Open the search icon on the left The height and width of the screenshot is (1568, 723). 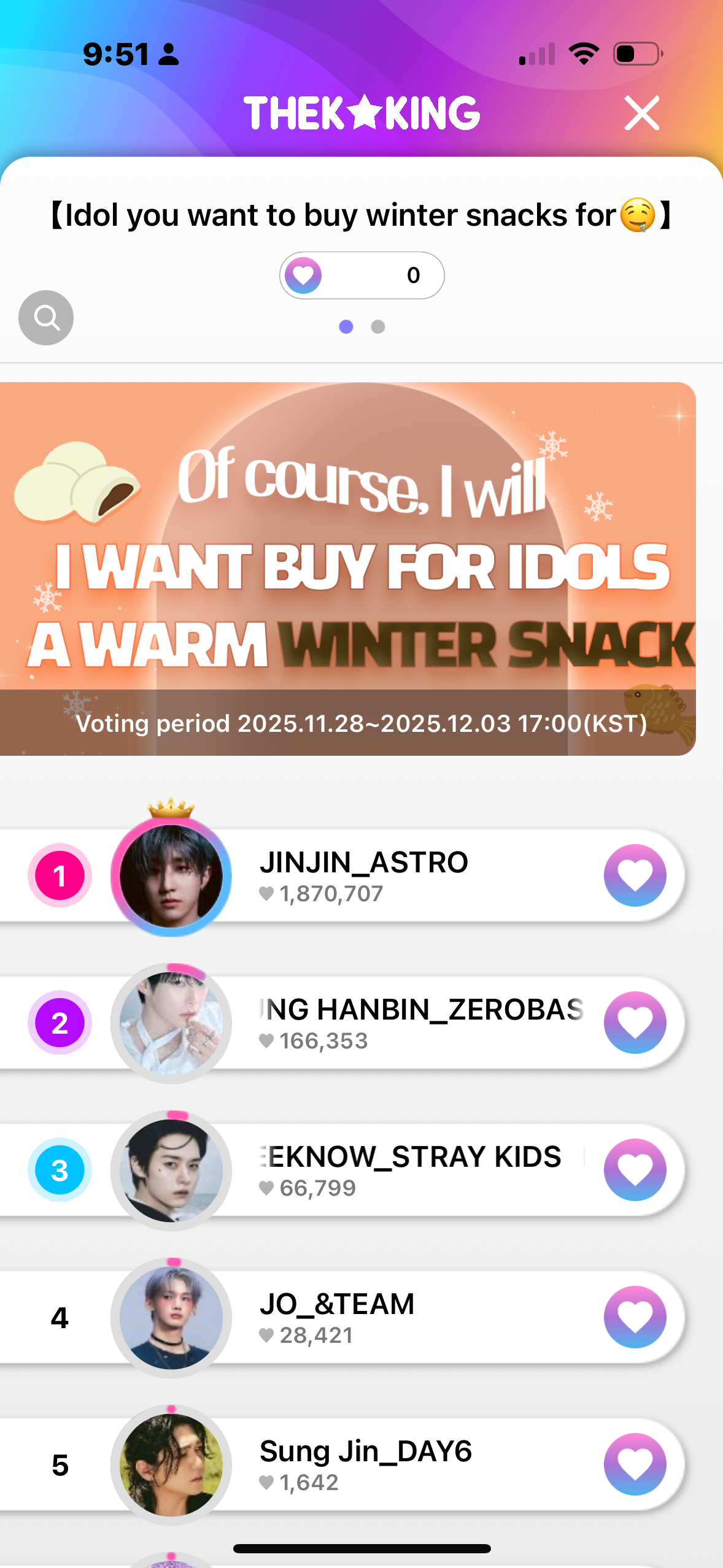[x=46, y=317]
